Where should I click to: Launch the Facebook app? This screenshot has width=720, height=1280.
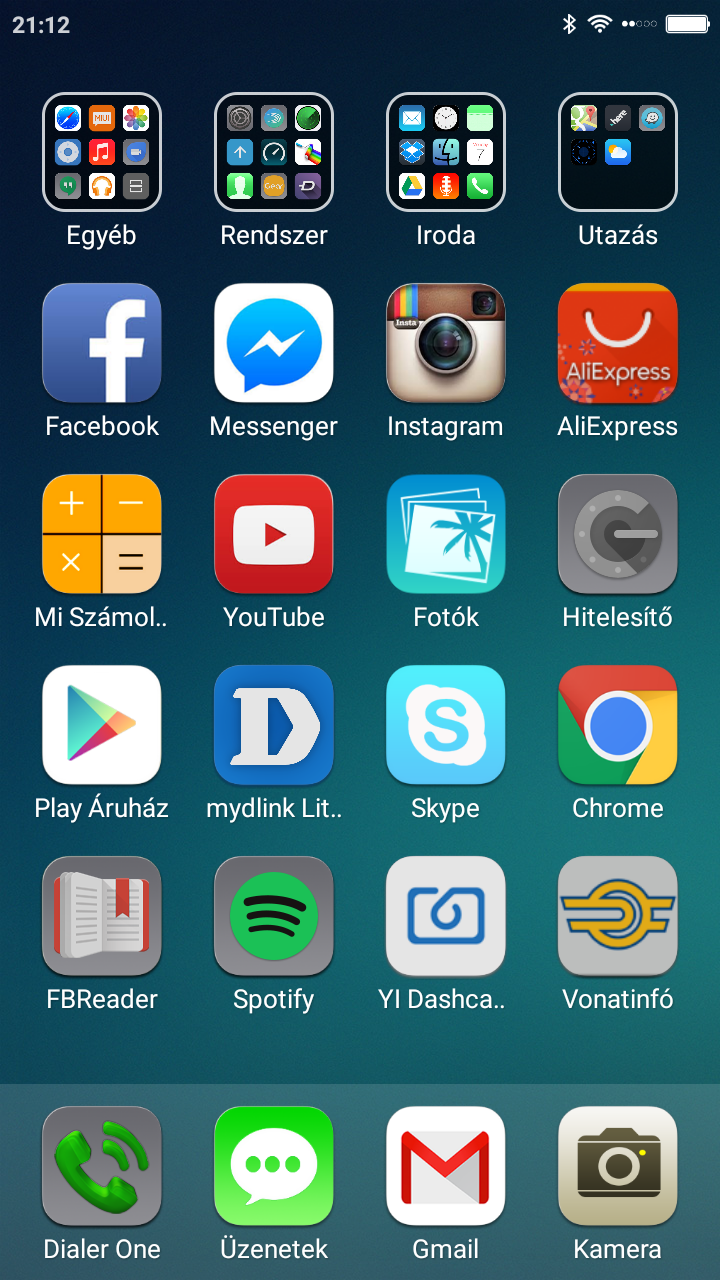tap(102, 343)
